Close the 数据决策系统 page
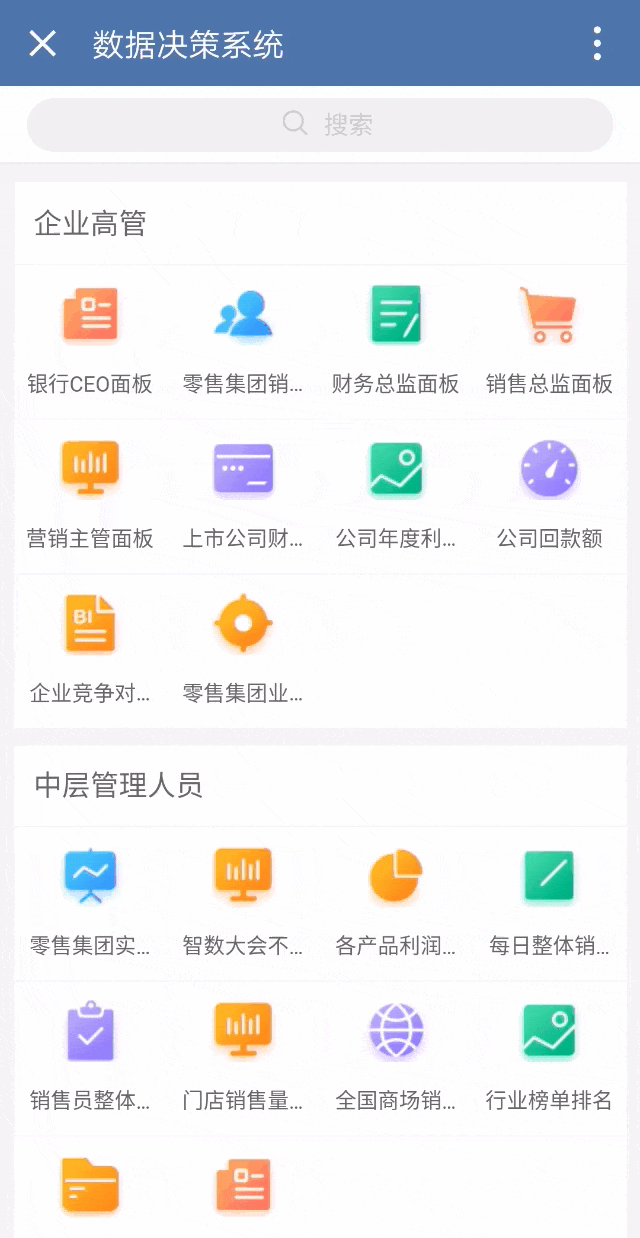 [42, 43]
